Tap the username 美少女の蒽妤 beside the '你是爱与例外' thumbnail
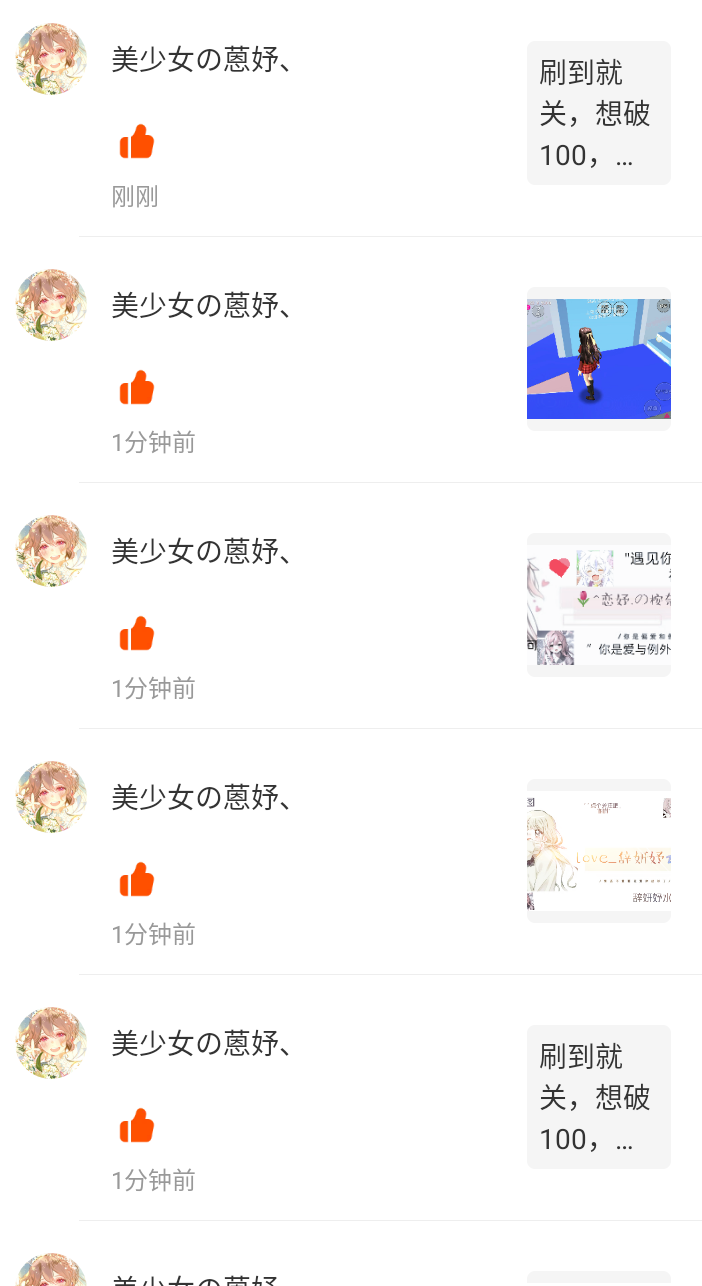The width and height of the screenshot is (702, 1286). point(201,551)
